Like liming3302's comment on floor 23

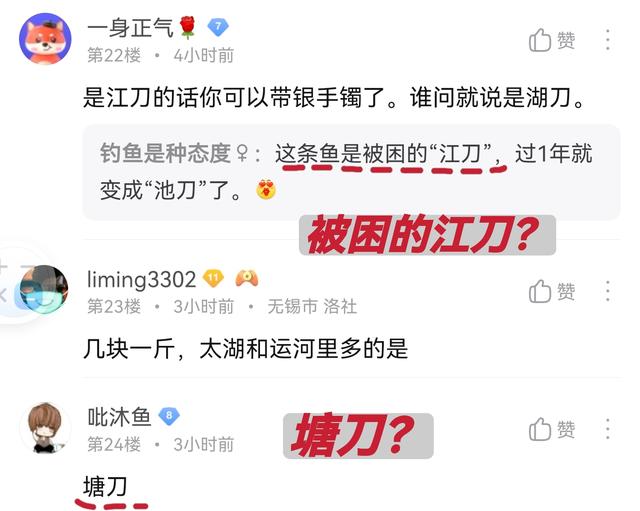pyautogui.click(x=551, y=291)
